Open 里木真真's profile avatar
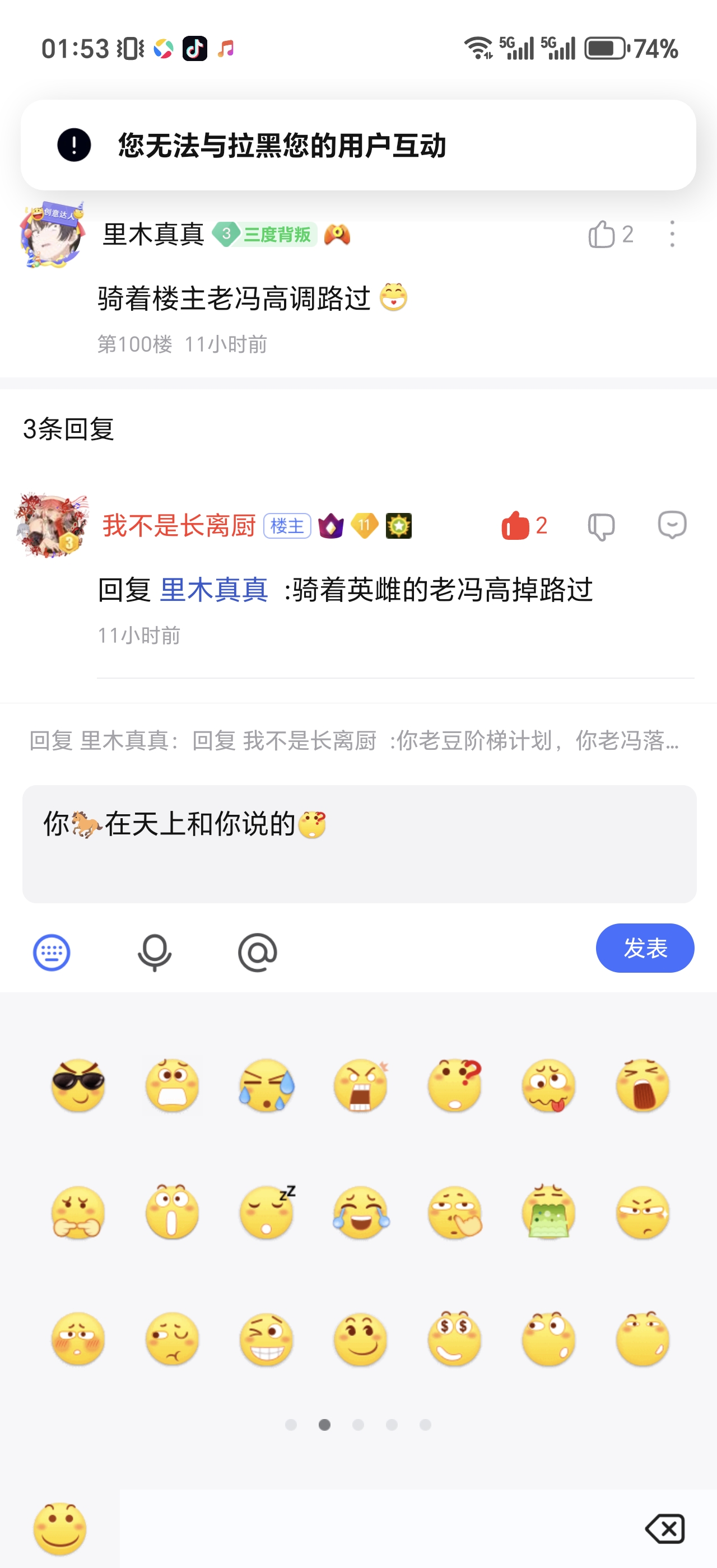 (52, 236)
